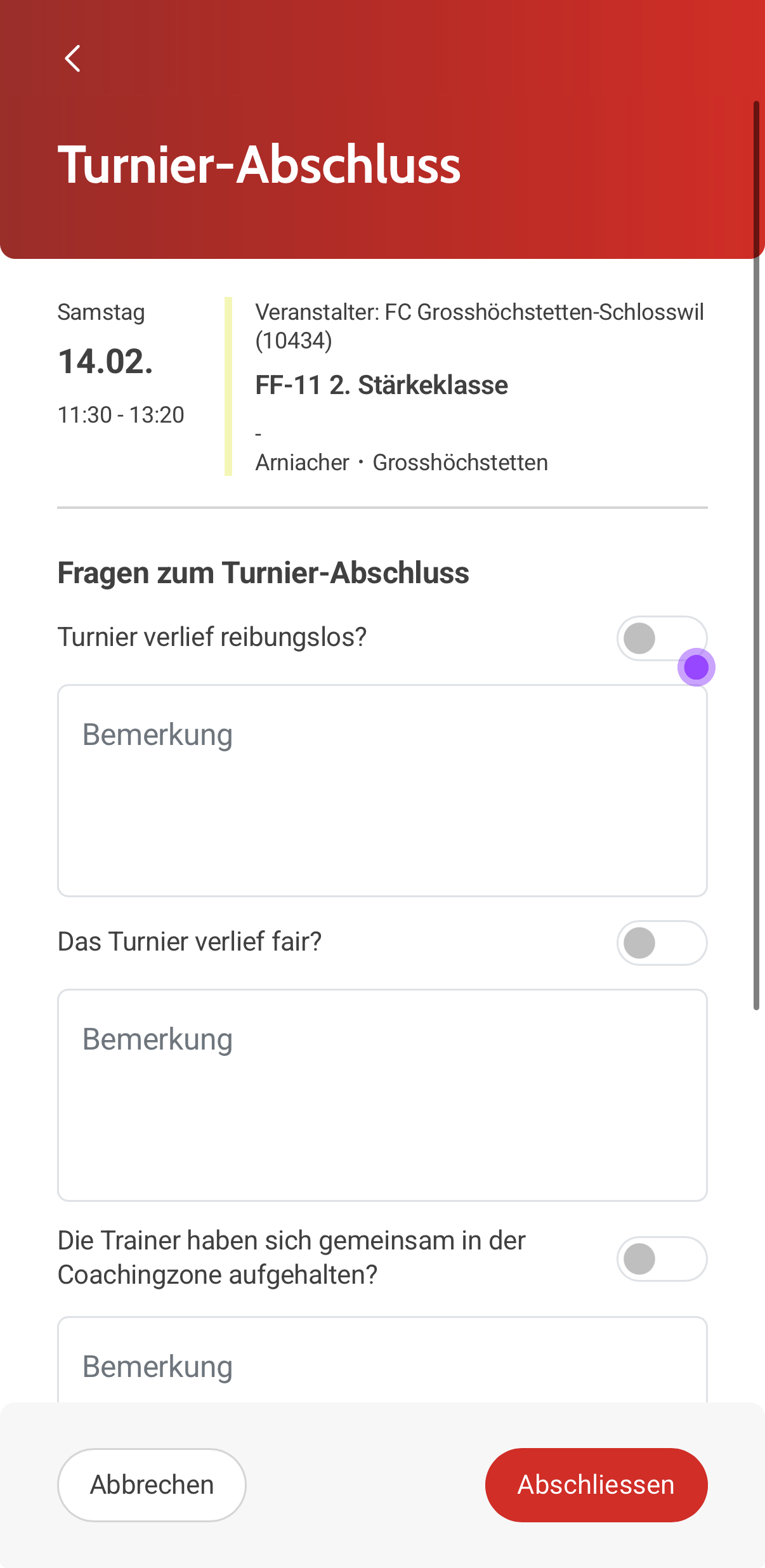
Task: Switch on the Coachingzone trainer question
Action: tap(661, 1259)
